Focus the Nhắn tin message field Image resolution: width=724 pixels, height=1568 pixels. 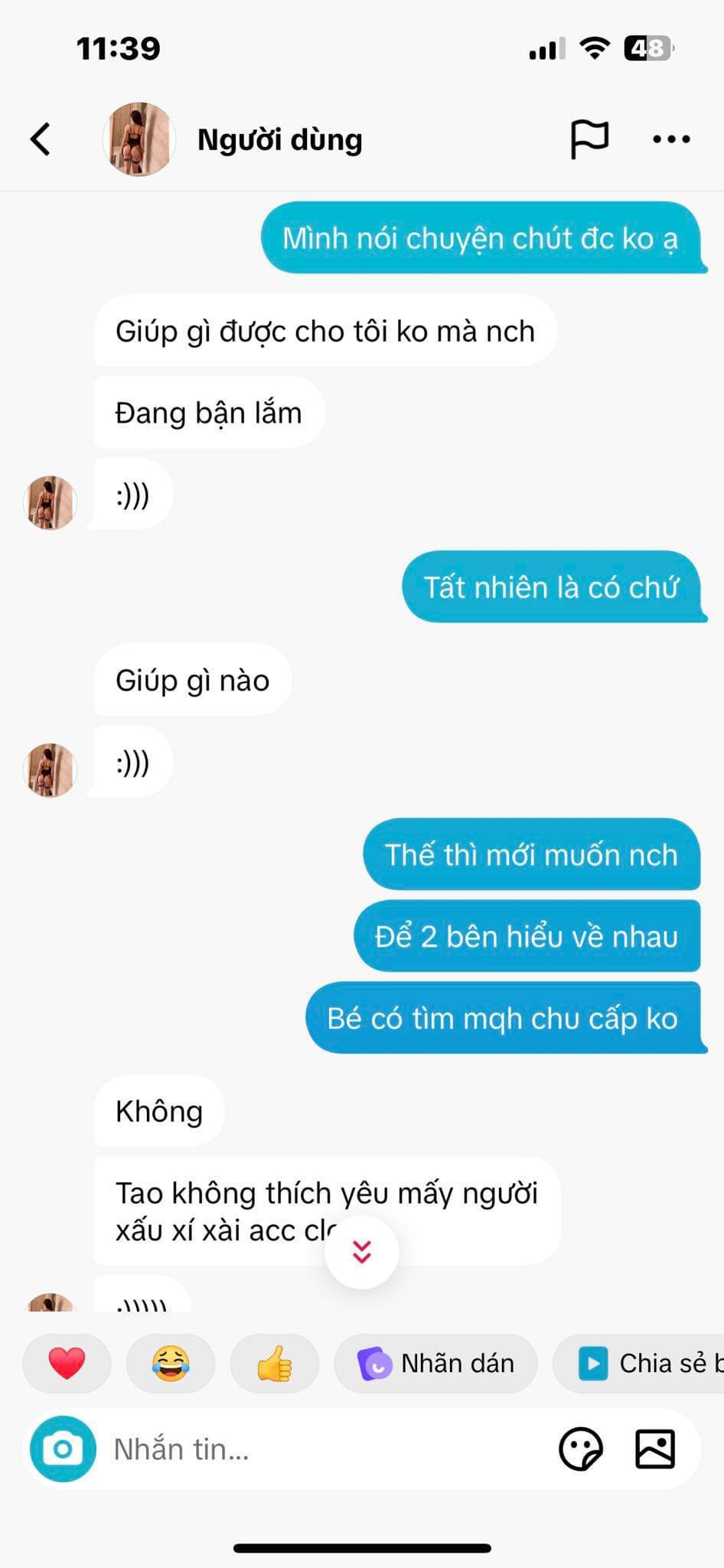pos(321,1449)
